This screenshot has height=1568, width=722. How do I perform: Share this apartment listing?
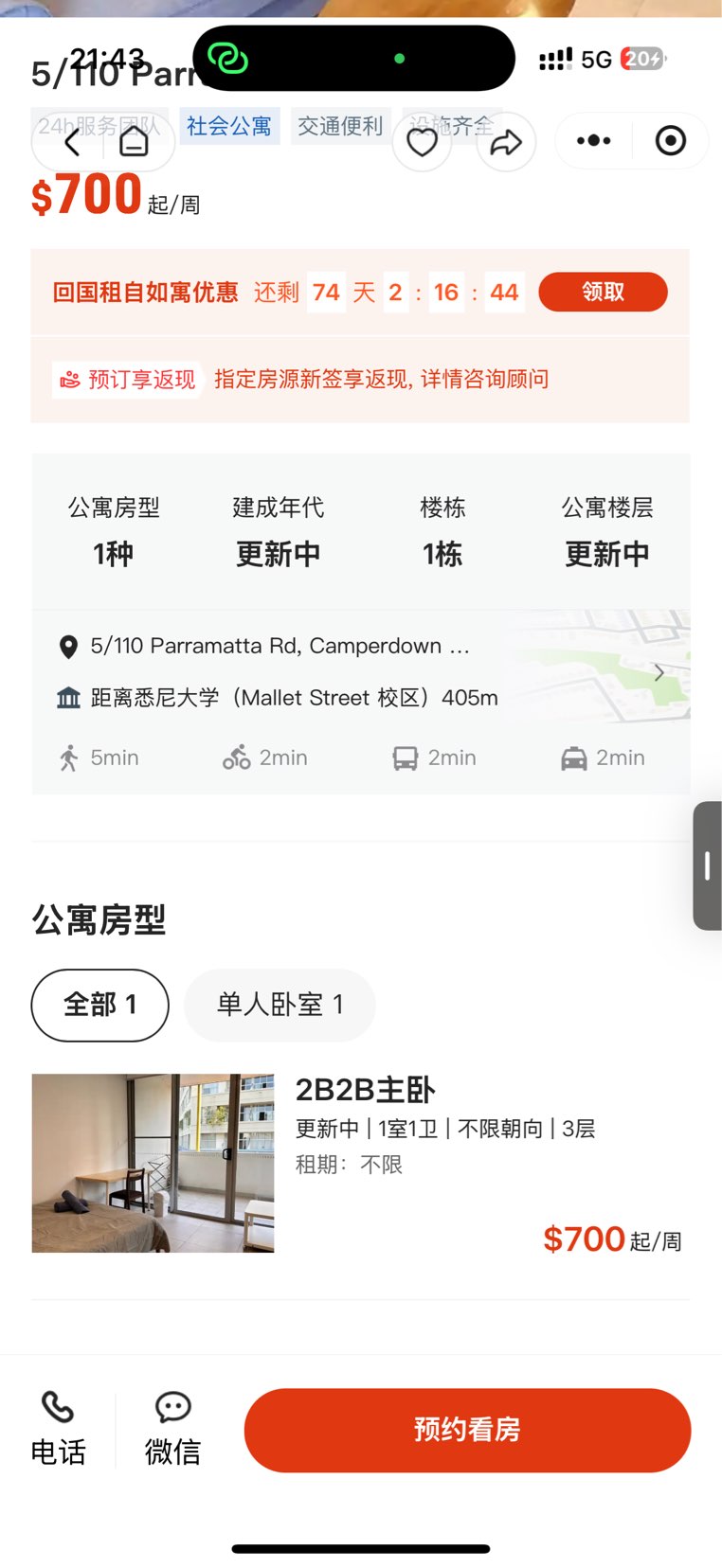506,142
